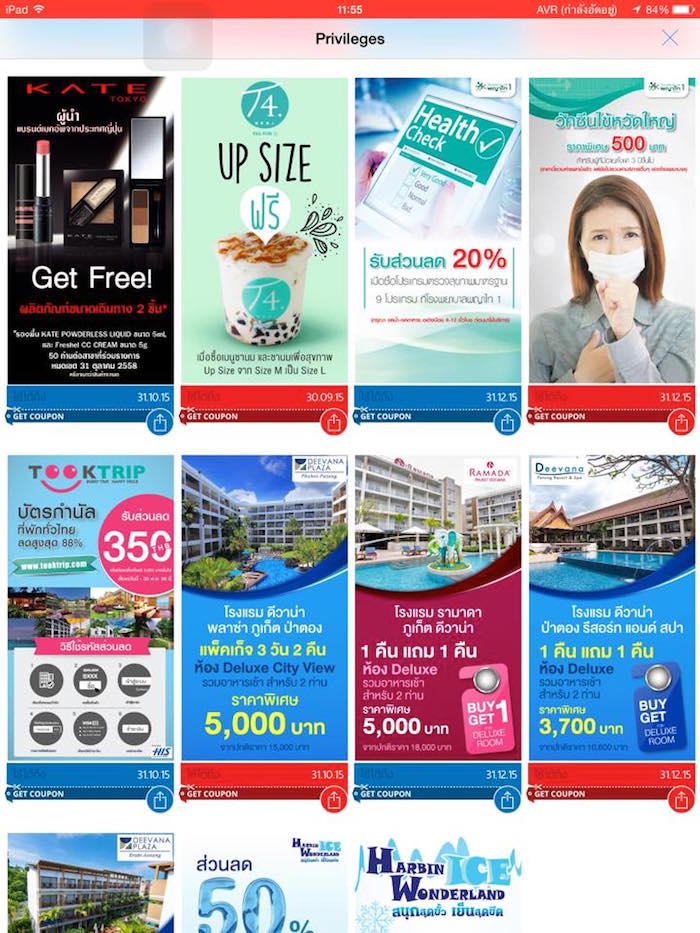Share the Health Check coupon
The width and height of the screenshot is (700, 933).
pyautogui.click(x=507, y=422)
